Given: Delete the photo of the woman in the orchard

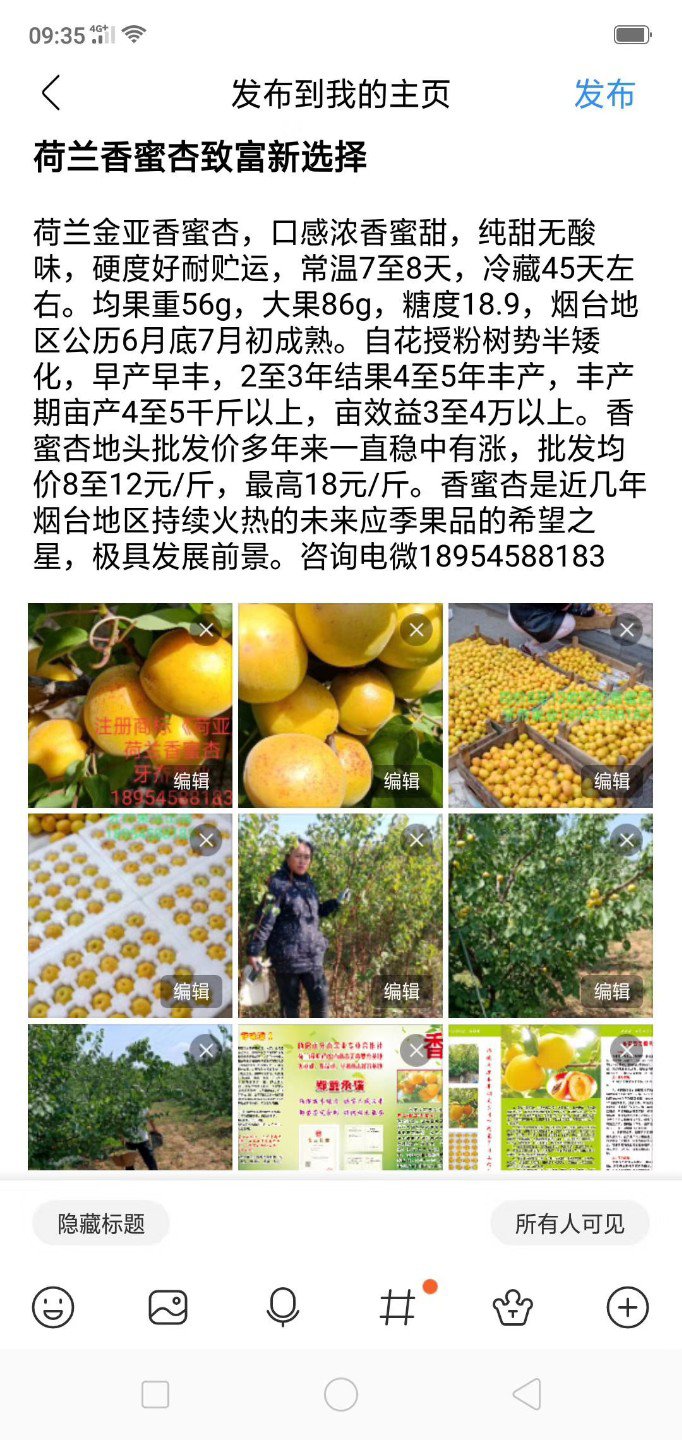Looking at the screenshot, I should pyautogui.click(x=417, y=840).
